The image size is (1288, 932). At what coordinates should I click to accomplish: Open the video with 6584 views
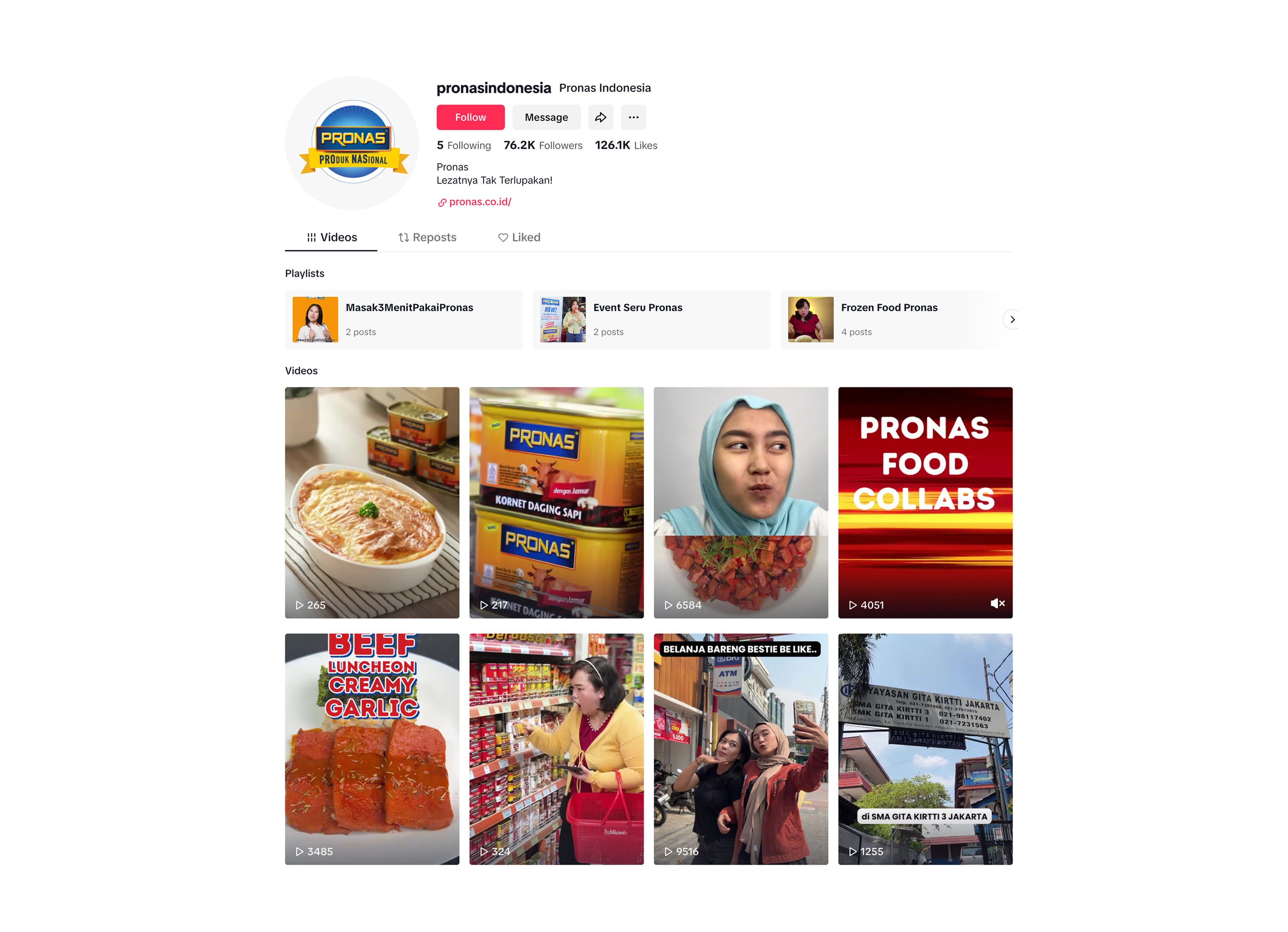(741, 502)
